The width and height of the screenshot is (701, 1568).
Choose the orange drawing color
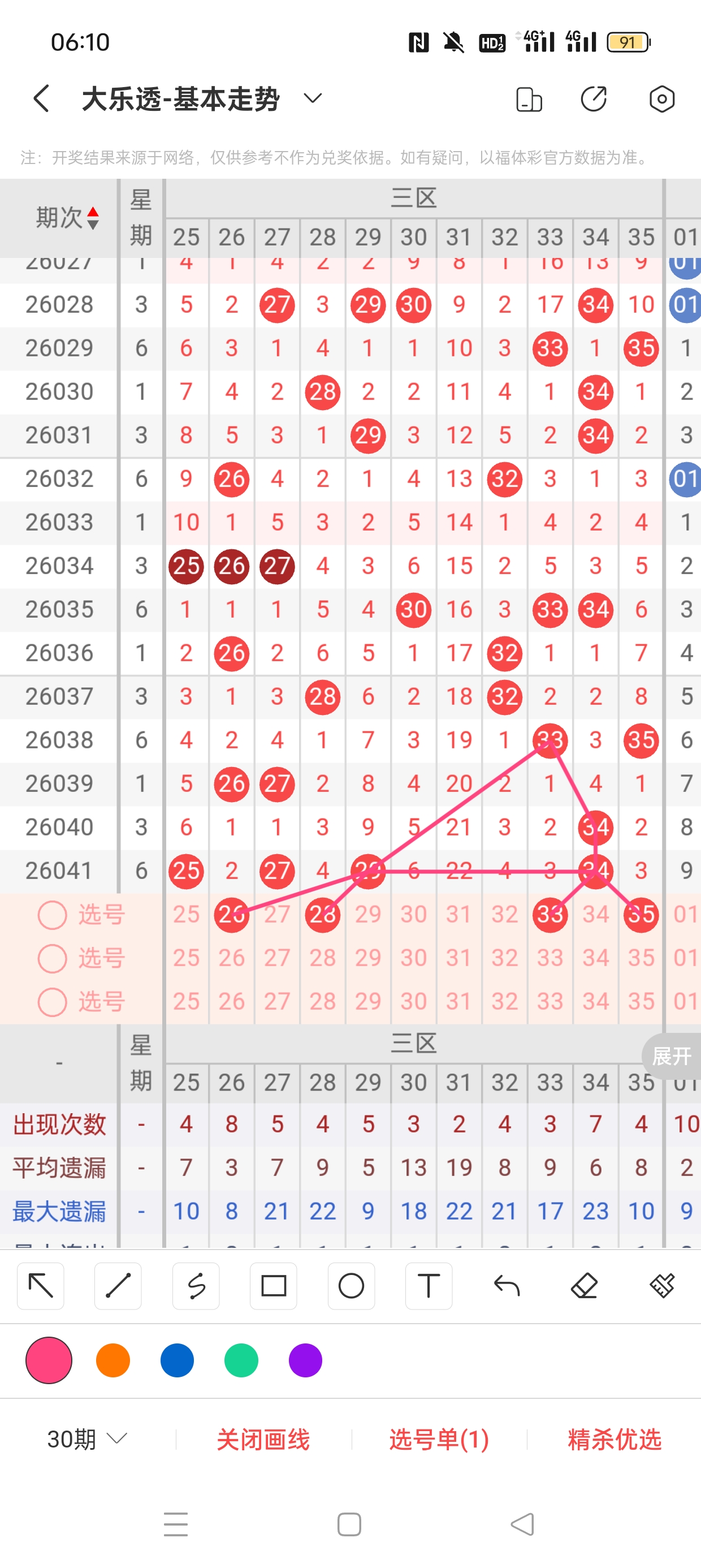(113, 1360)
